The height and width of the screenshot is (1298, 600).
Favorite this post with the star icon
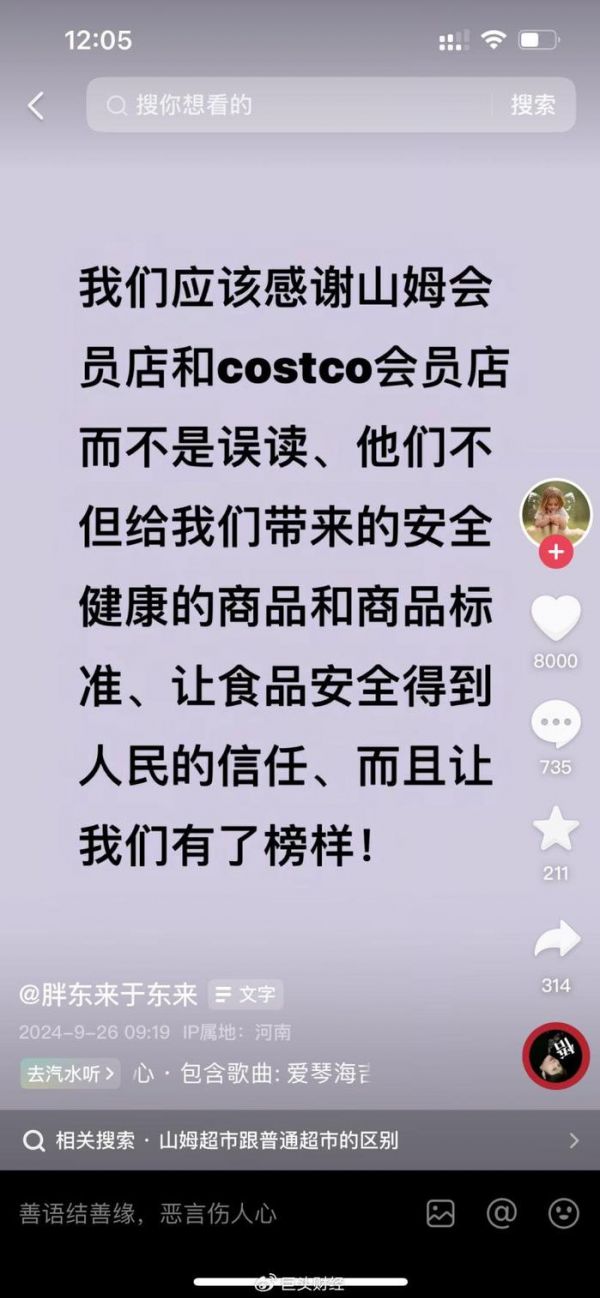555,830
